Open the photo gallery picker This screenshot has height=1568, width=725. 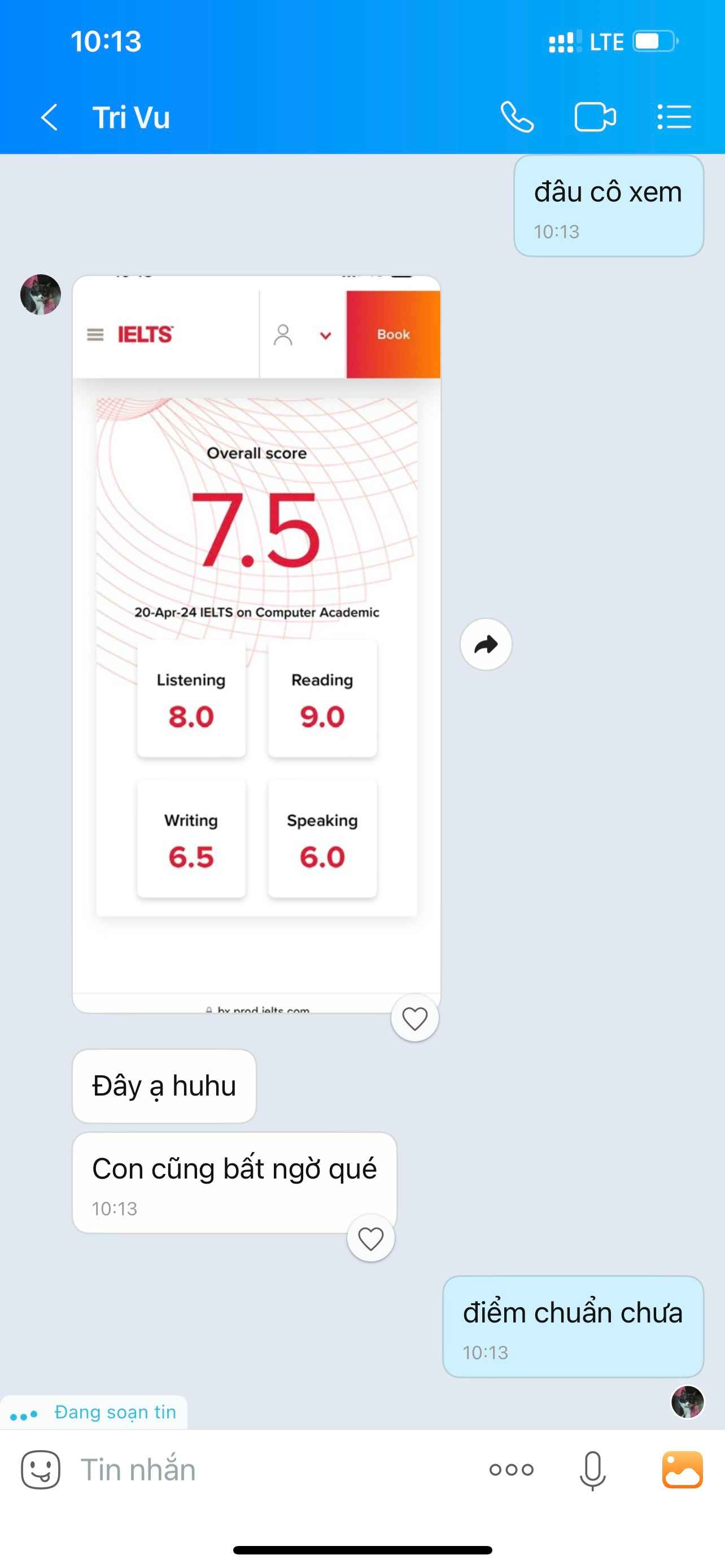tap(683, 1470)
